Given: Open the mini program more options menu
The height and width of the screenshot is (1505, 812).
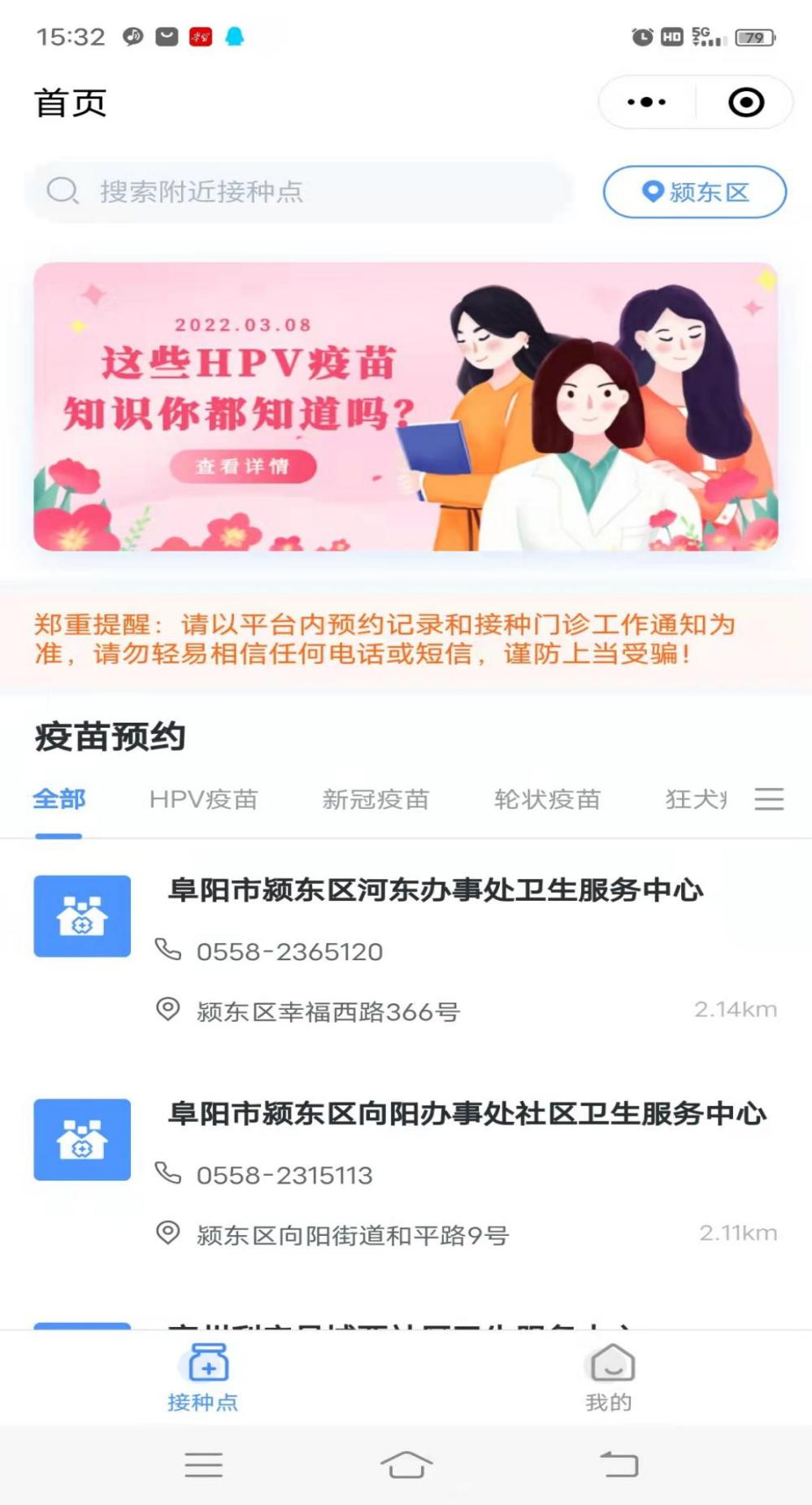Looking at the screenshot, I should tap(647, 102).
